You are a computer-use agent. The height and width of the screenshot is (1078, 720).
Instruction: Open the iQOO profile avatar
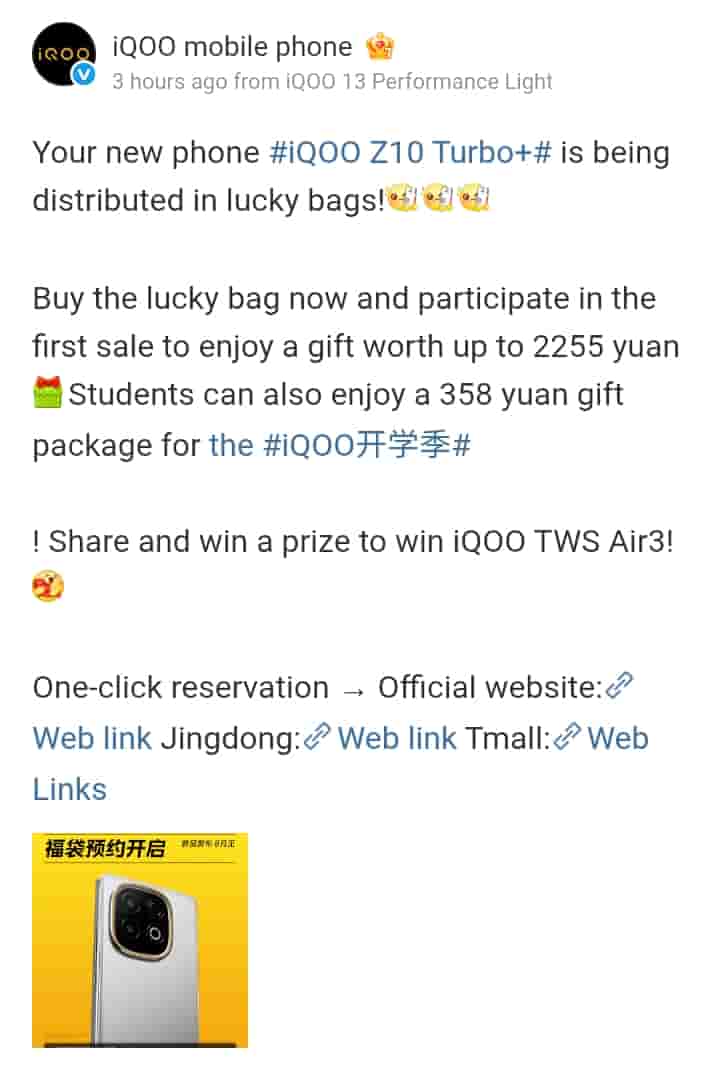pyautogui.click(x=64, y=55)
